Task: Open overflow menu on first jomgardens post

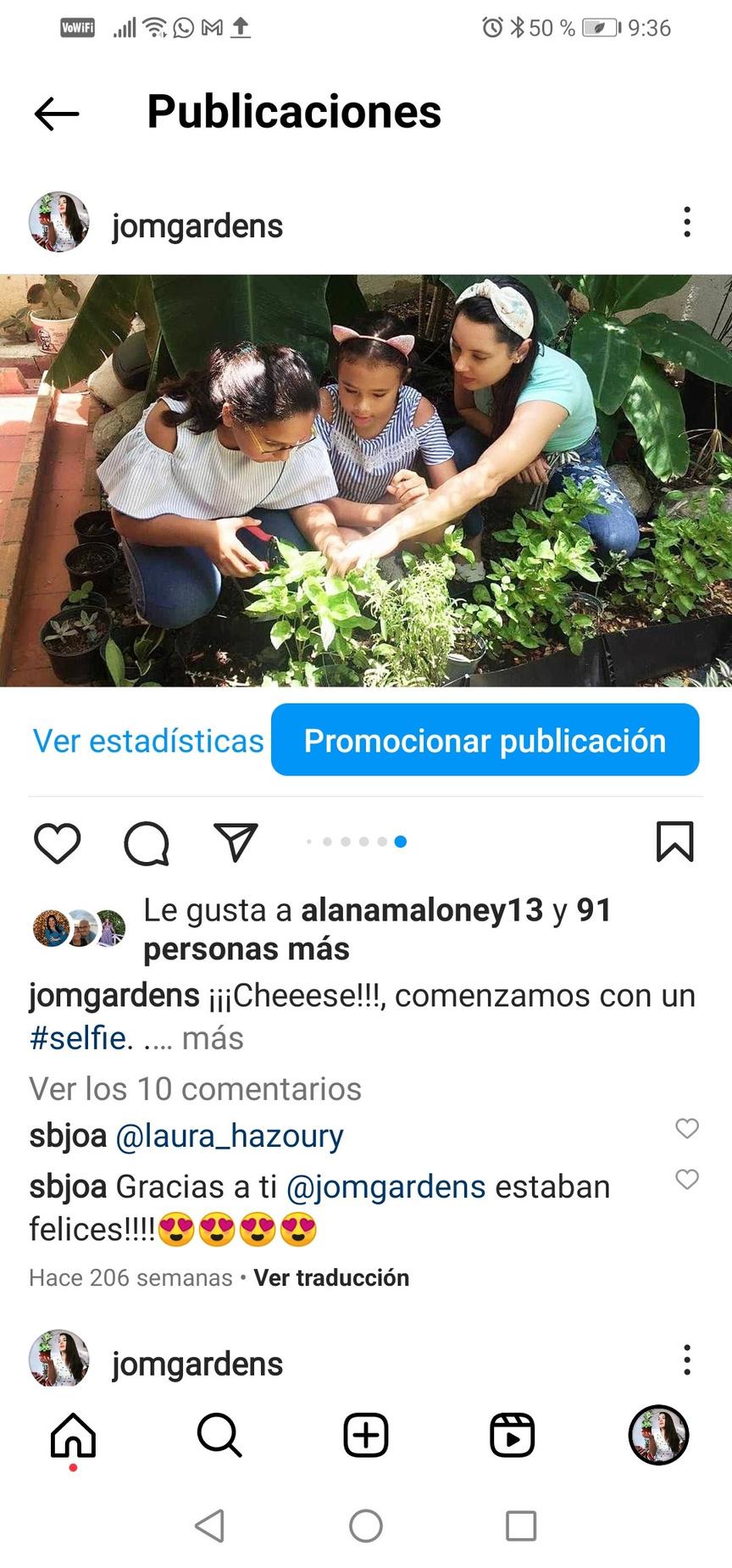Action: pos(687,222)
